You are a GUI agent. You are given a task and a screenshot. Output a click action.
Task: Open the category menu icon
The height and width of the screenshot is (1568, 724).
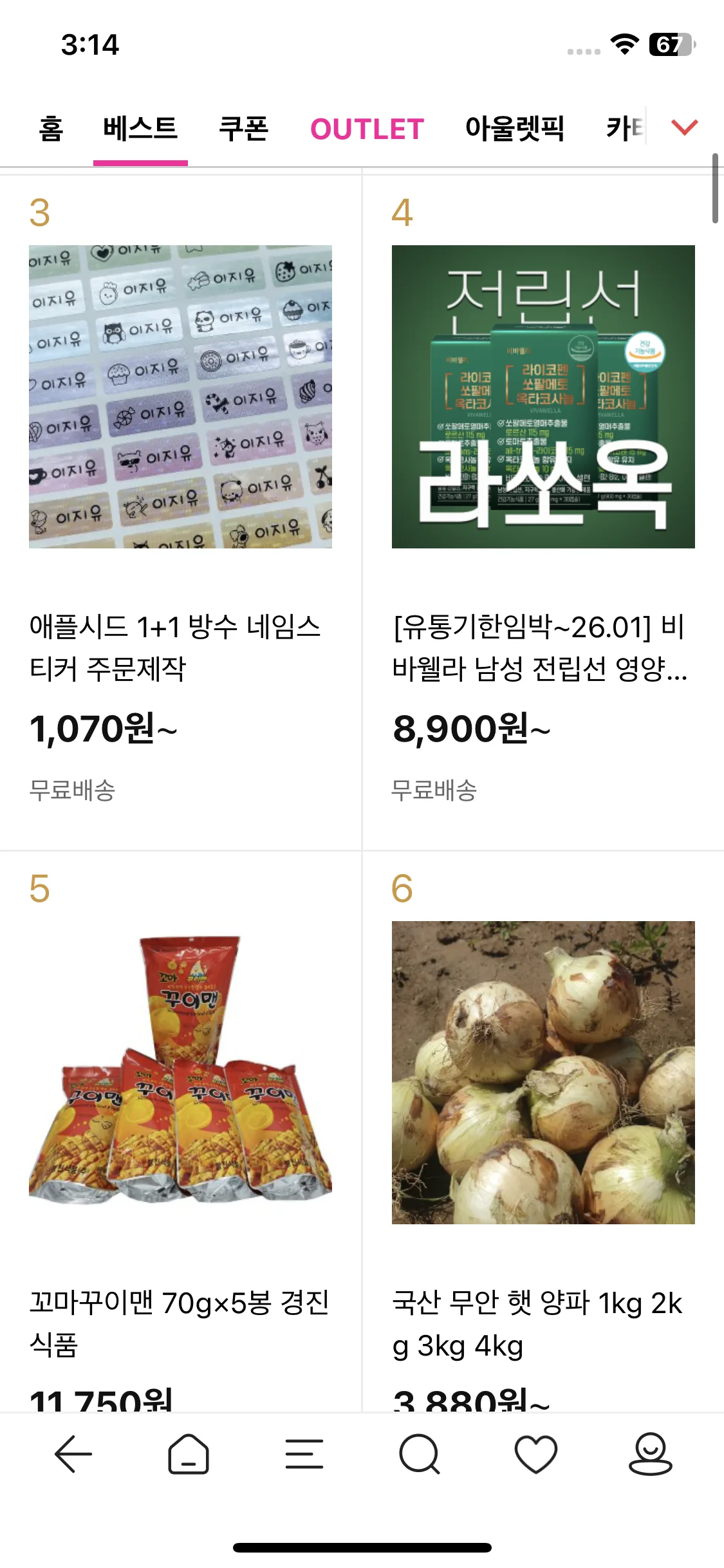[x=304, y=1454]
